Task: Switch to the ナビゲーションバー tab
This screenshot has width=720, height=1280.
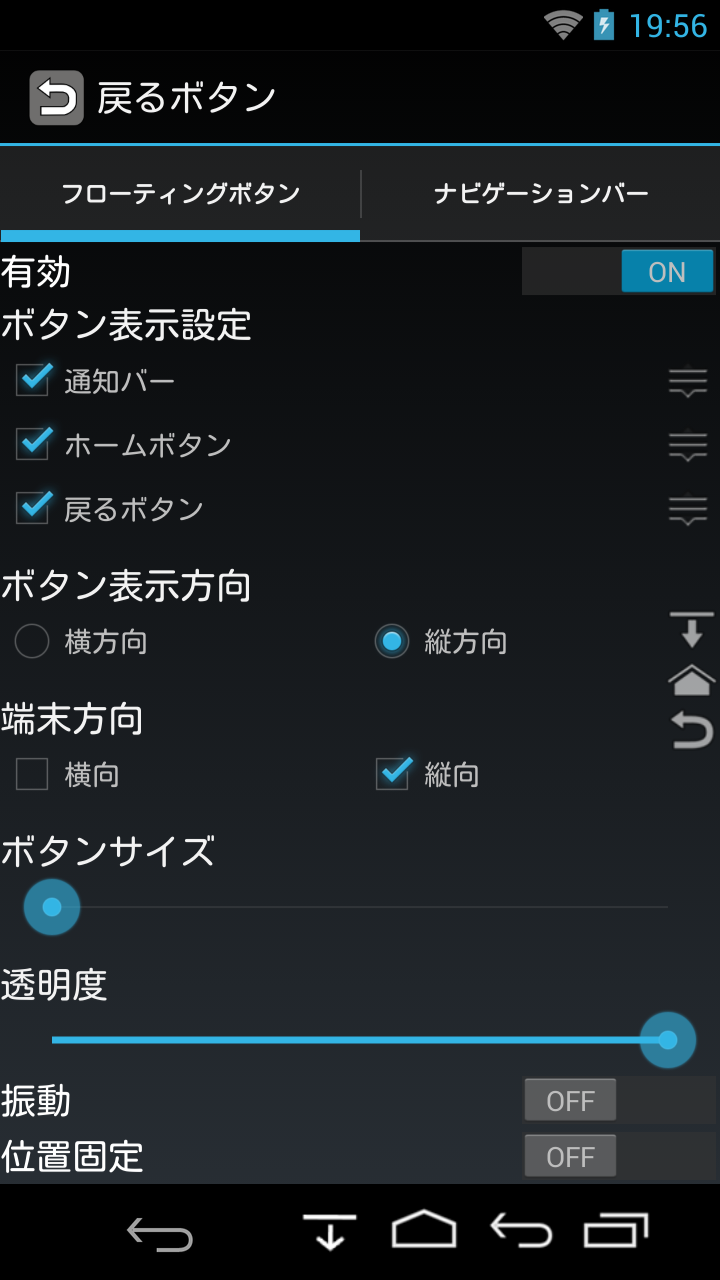Action: click(541, 193)
